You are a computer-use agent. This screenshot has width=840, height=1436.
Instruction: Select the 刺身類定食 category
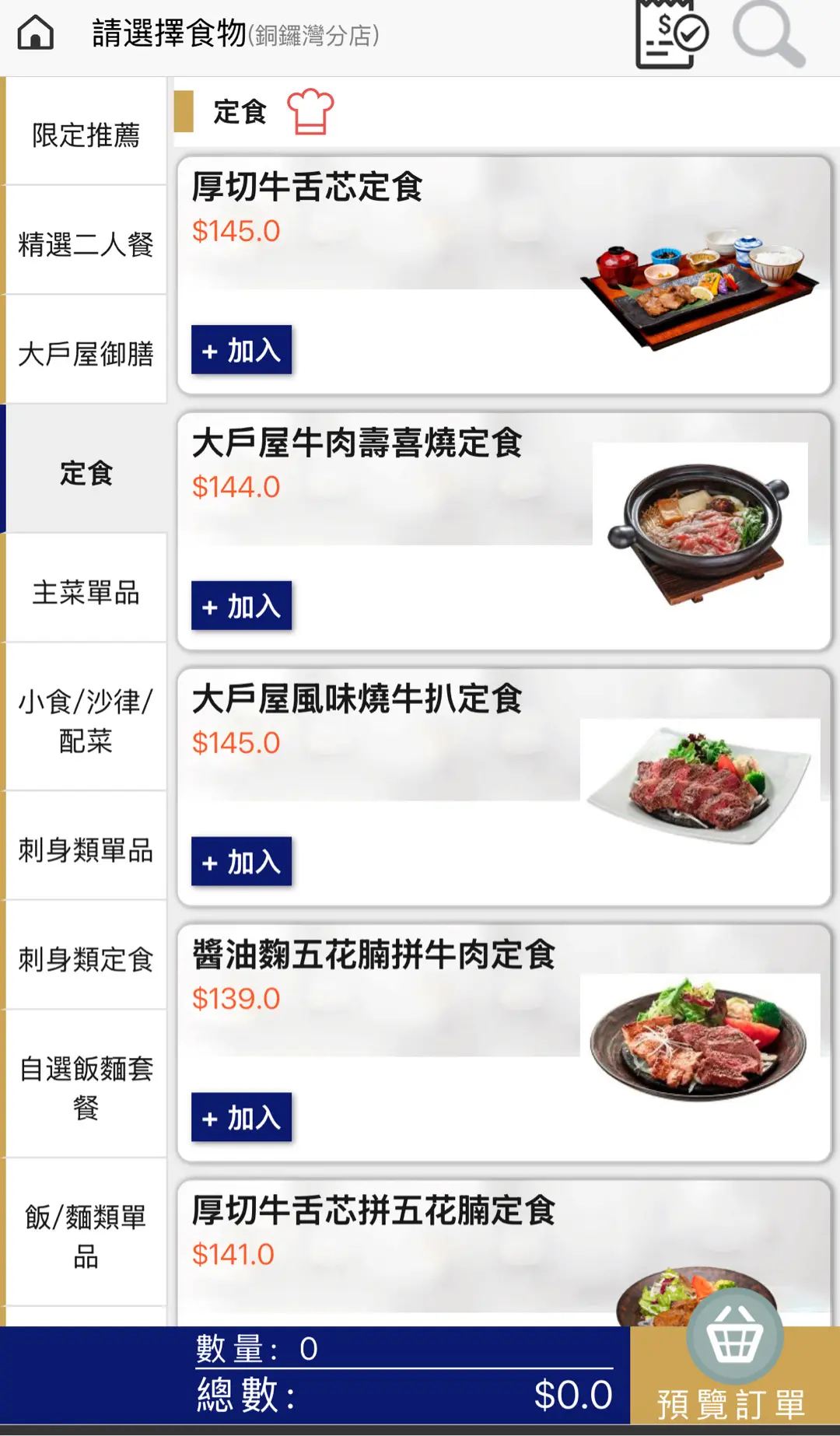coord(86,958)
